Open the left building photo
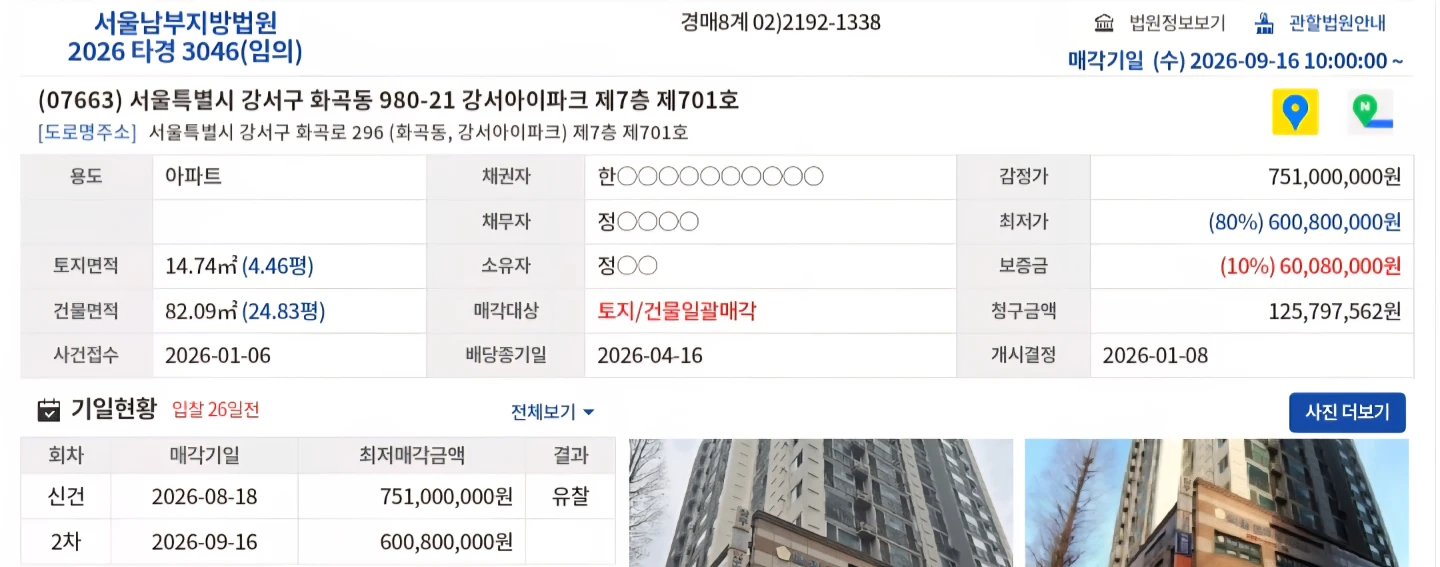1440x567 pixels. click(821, 503)
